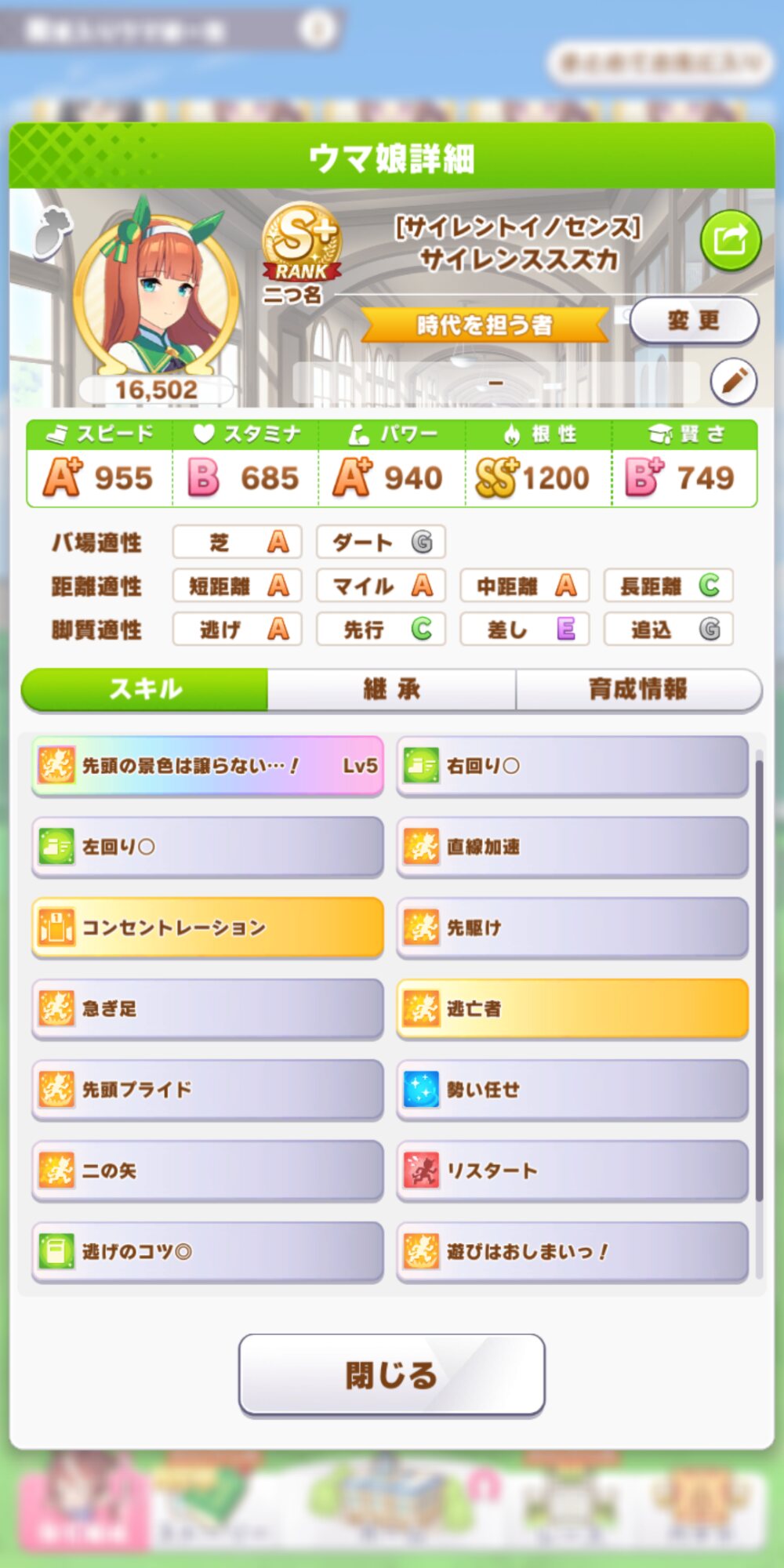Switch to the 継承 tab
Screen dimensions: 784x1568
(391, 689)
